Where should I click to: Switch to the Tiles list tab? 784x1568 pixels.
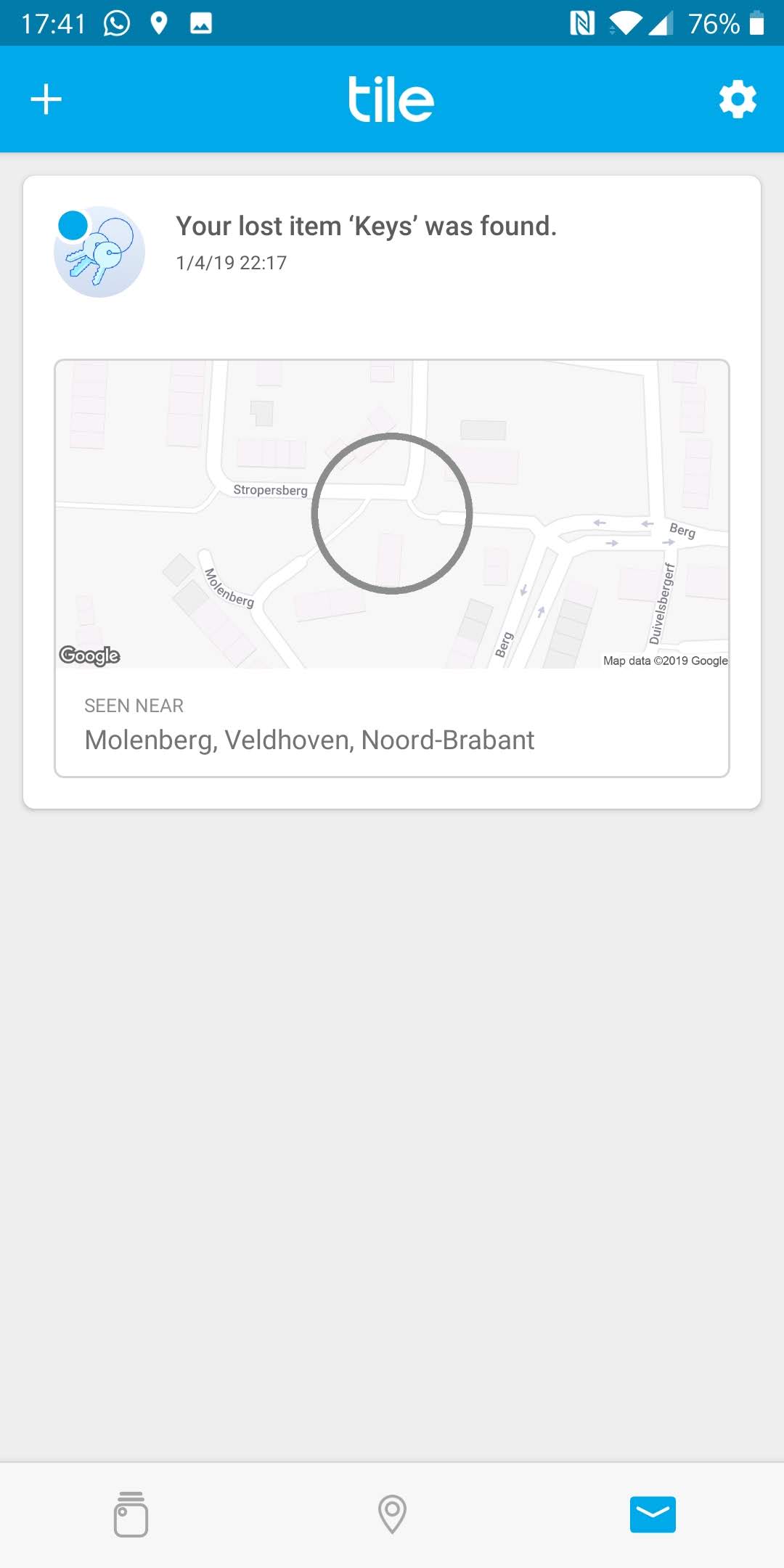tap(131, 1514)
